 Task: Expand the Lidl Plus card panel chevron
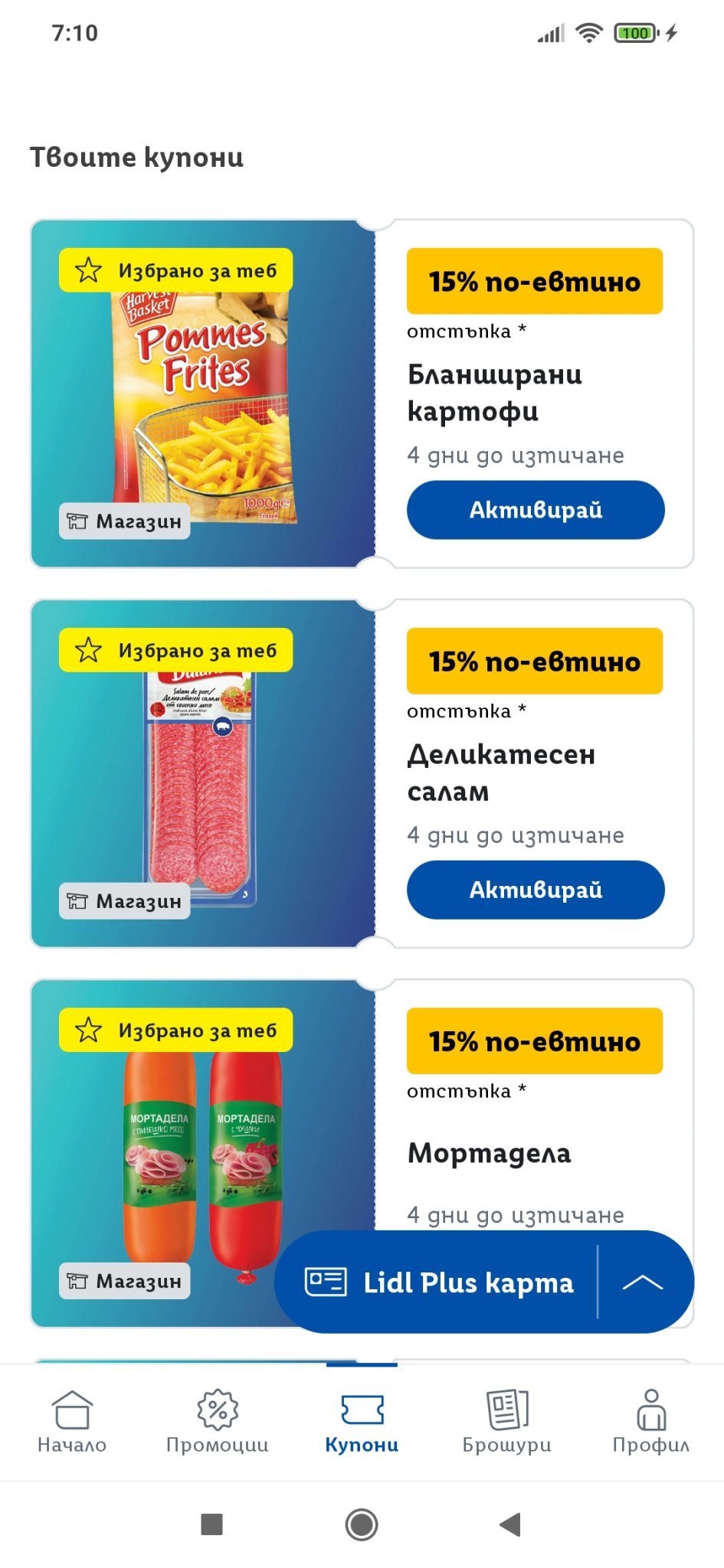tap(643, 1282)
